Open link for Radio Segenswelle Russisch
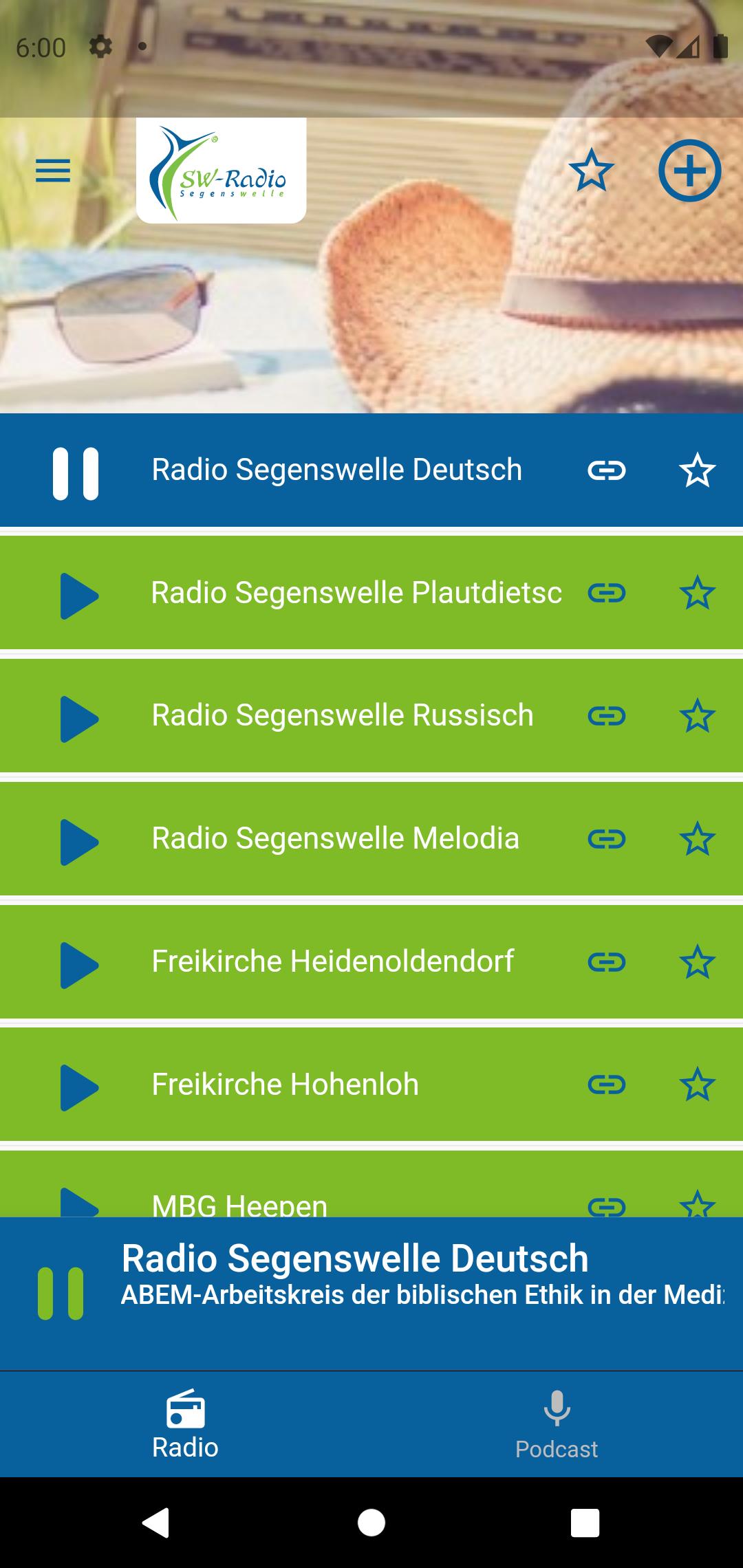Image resolution: width=743 pixels, height=1568 pixels. pos(607,716)
